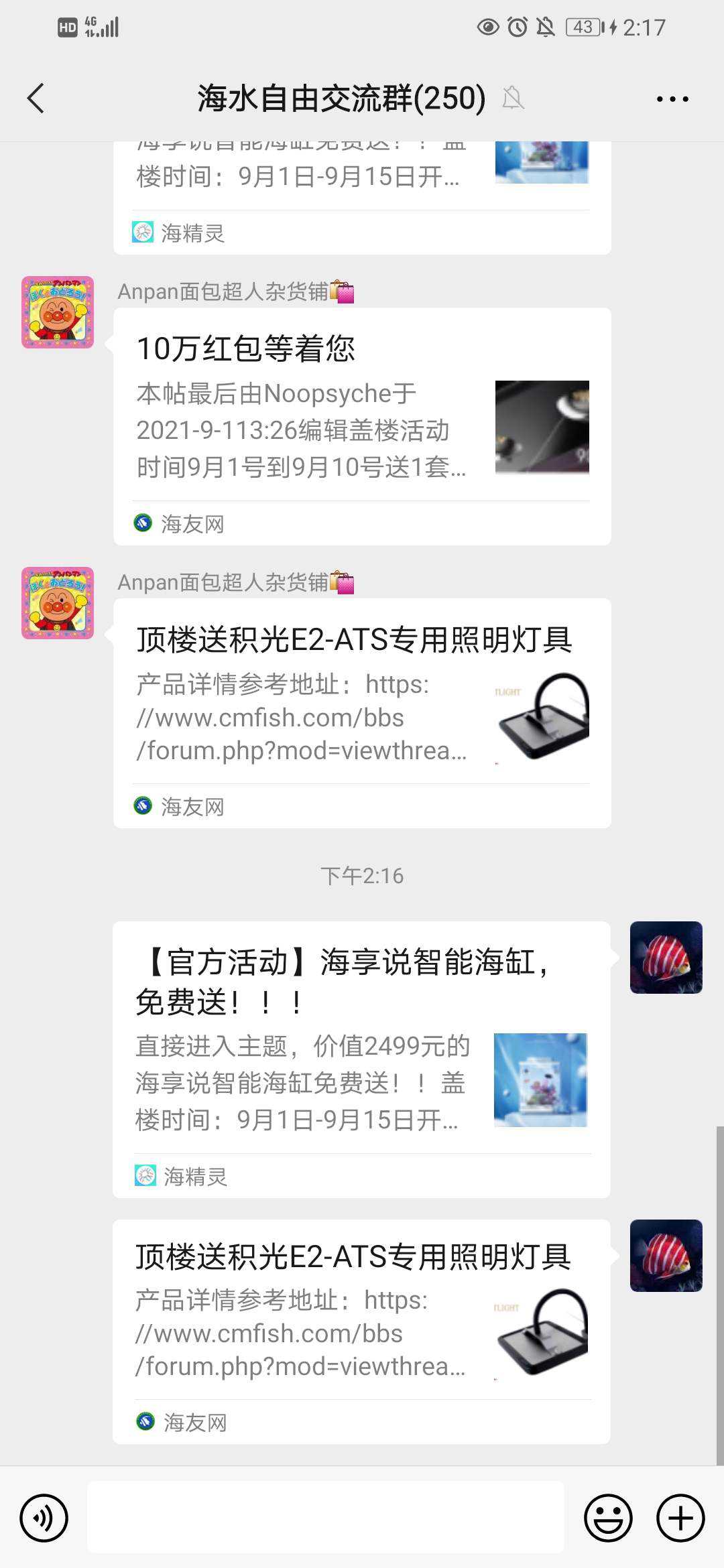Screen dimensions: 724x1568
Task: View Anpan's avatar beside the 10万红包 message
Action: 58,312
